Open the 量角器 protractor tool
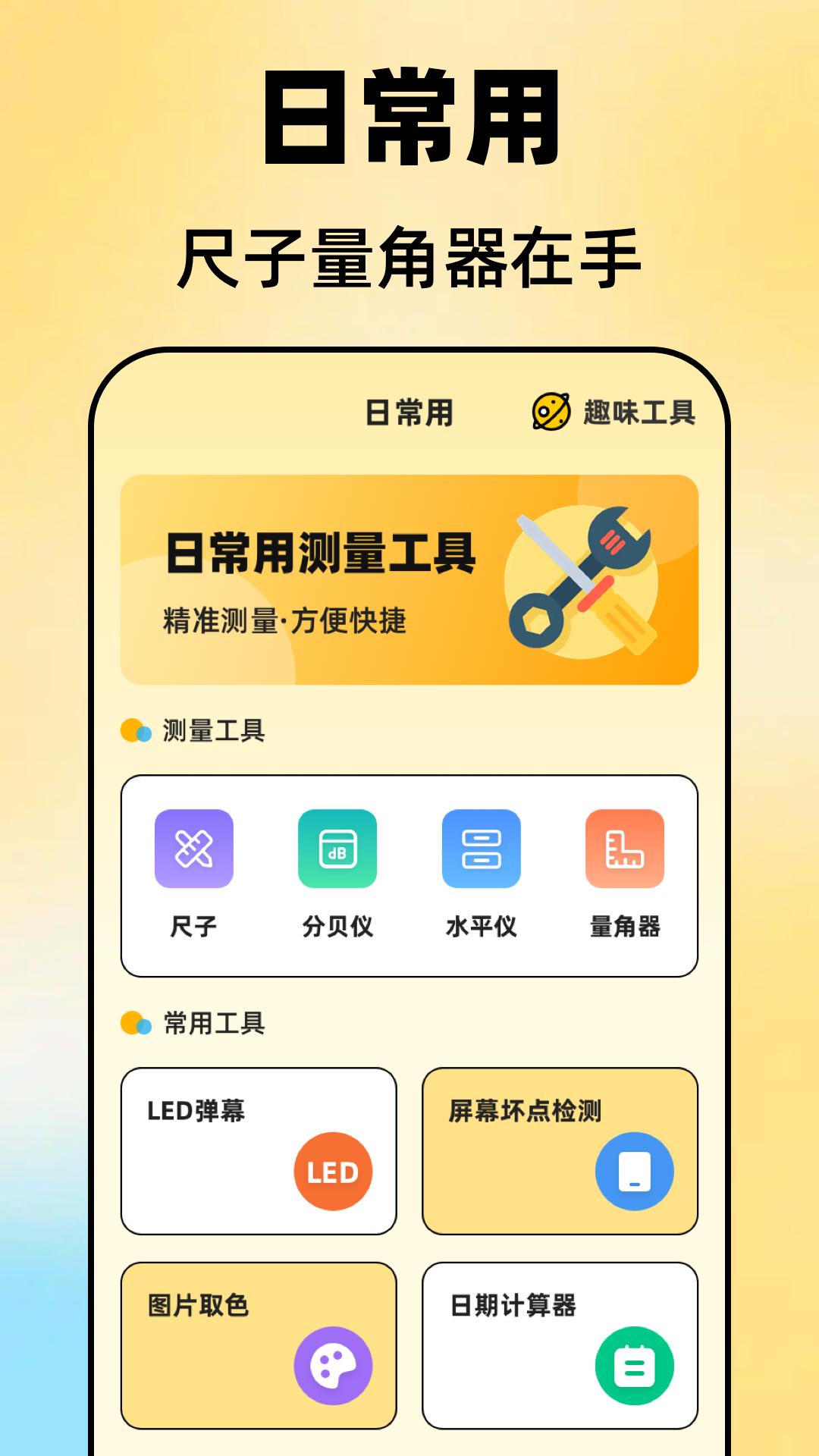 (x=624, y=849)
